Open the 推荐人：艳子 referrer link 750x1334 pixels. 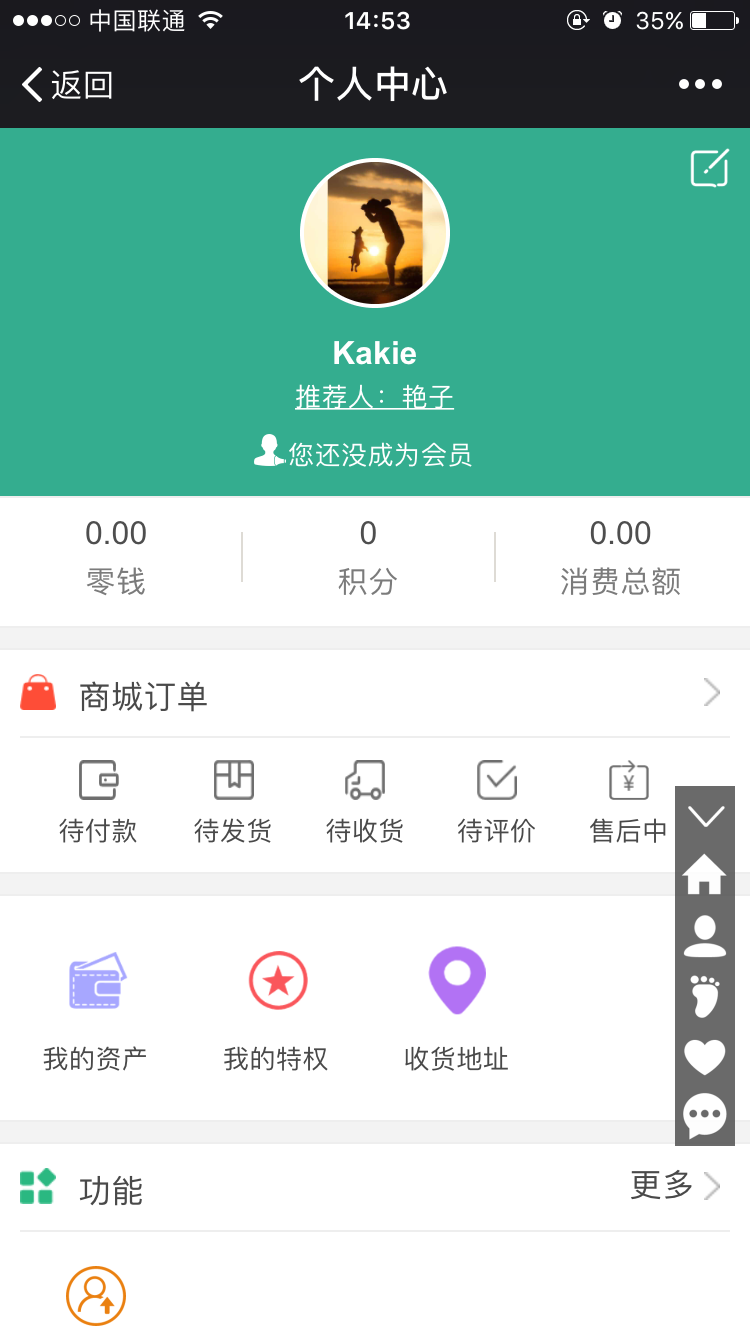[x=375, y=396]
